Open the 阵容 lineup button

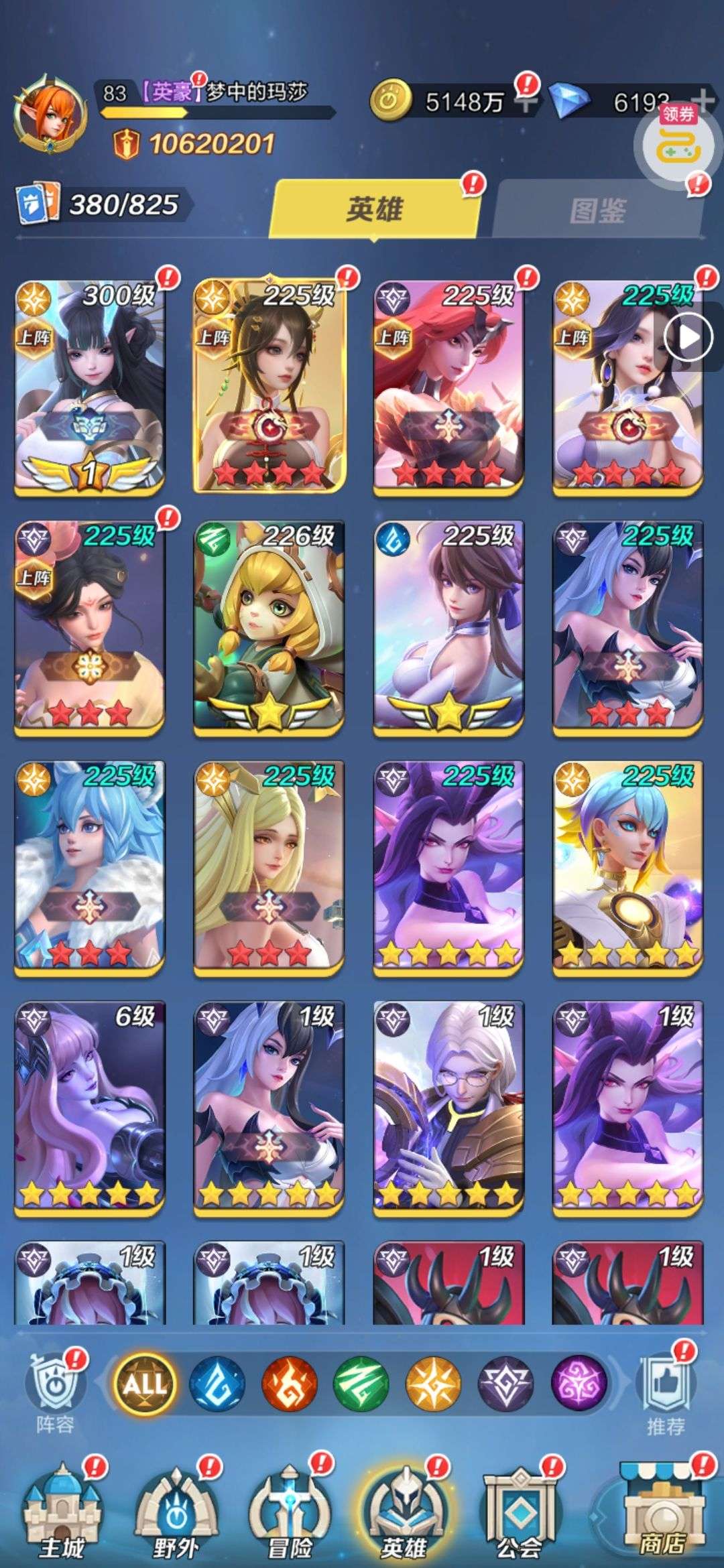tap(55, 1392)
